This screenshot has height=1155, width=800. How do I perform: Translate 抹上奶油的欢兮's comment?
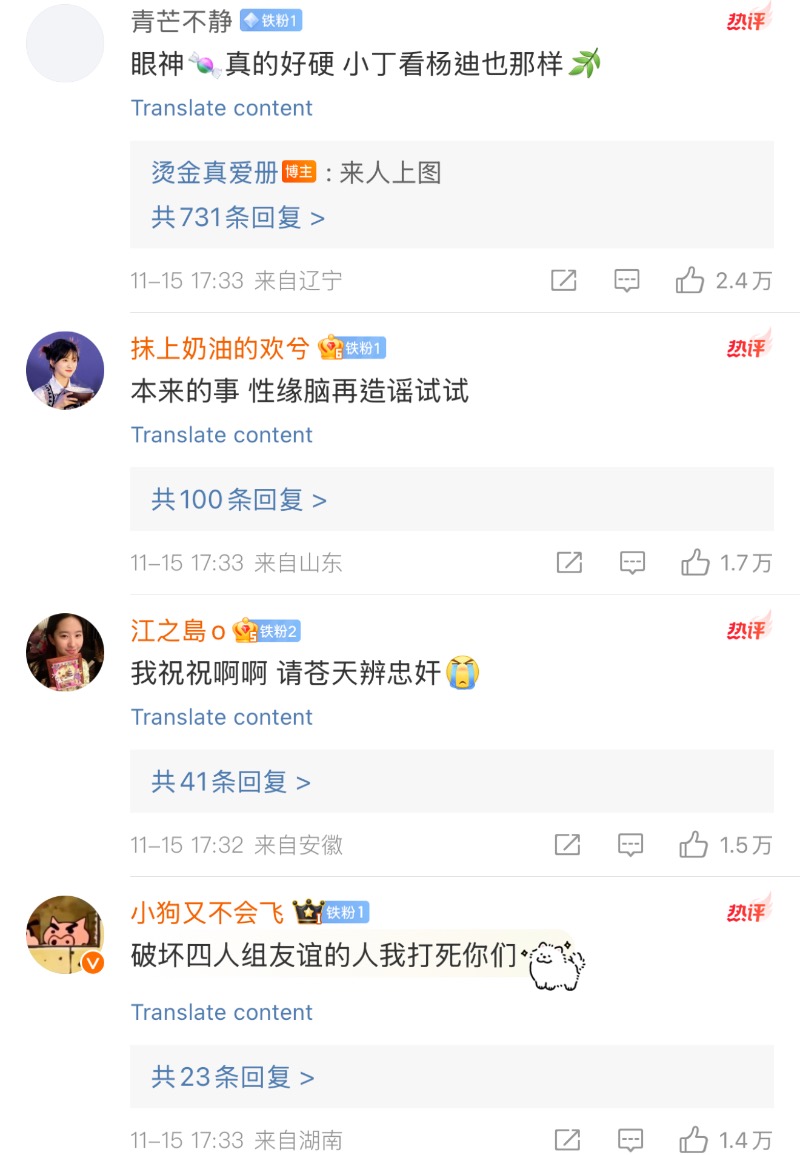pyautogui.click(x=222, y=435)
